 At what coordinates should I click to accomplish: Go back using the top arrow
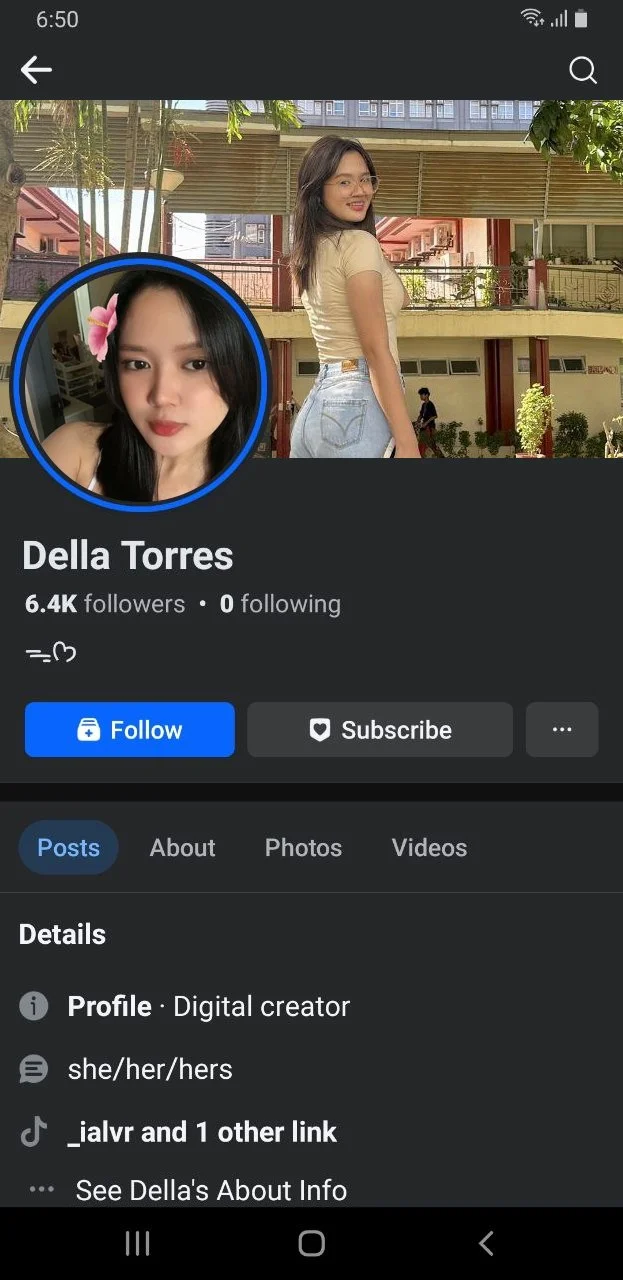36,69
